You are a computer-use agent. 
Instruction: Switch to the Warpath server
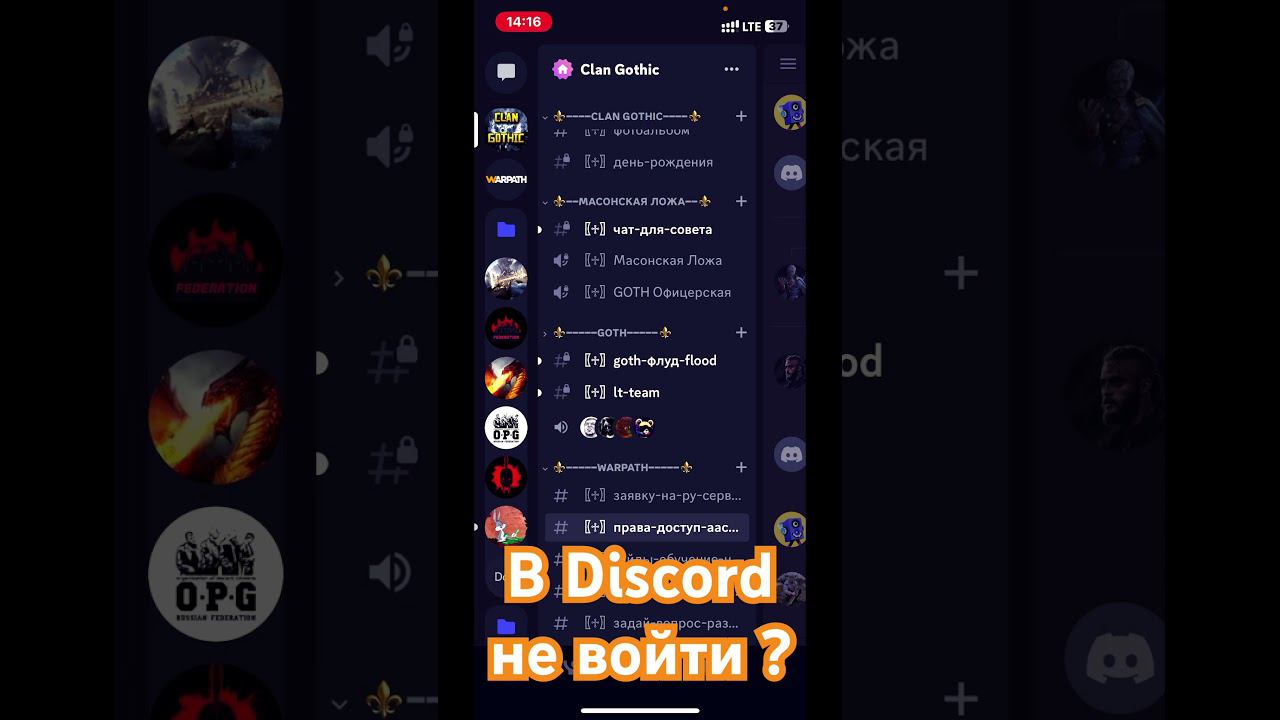coord(506,179)
